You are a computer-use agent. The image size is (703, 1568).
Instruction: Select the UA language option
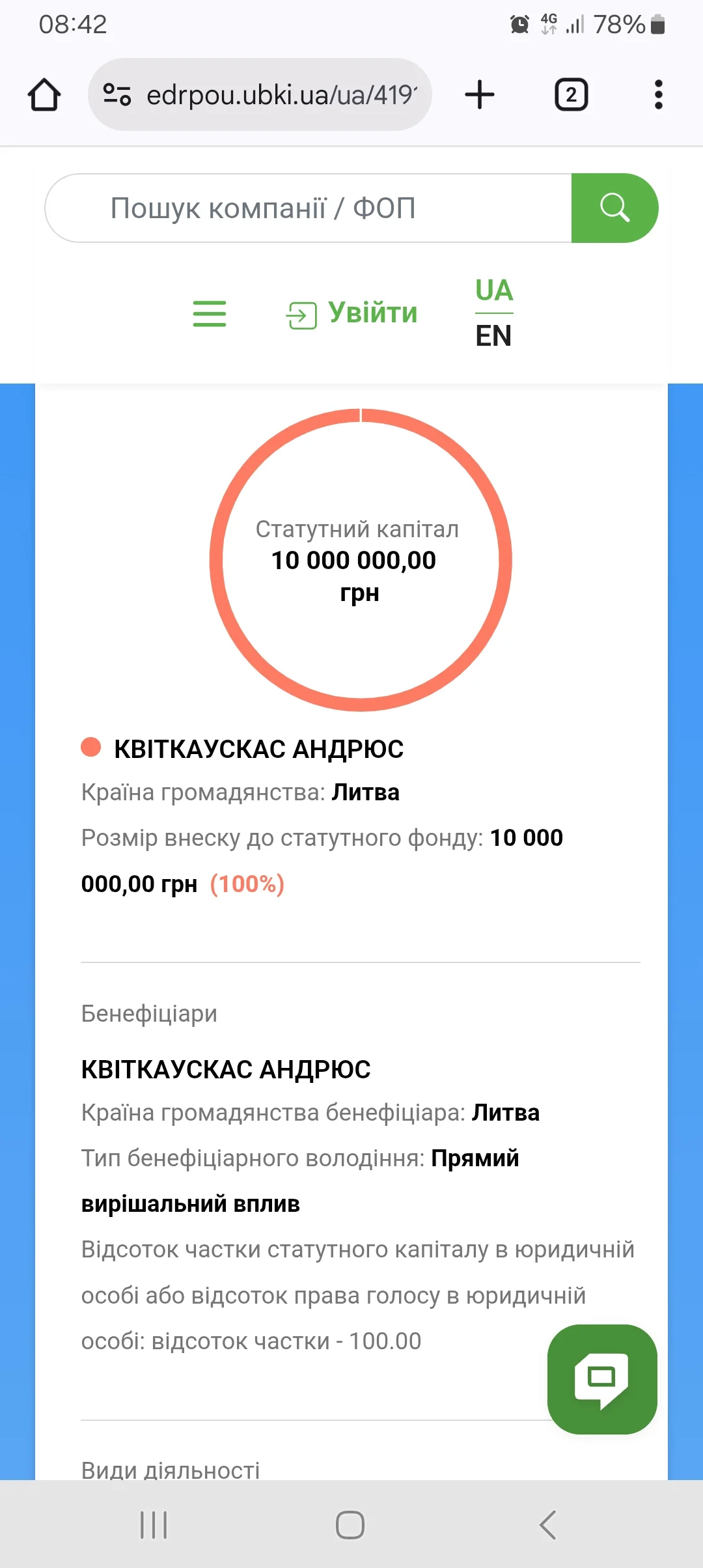pyautogui.click(x=494, y=290)
